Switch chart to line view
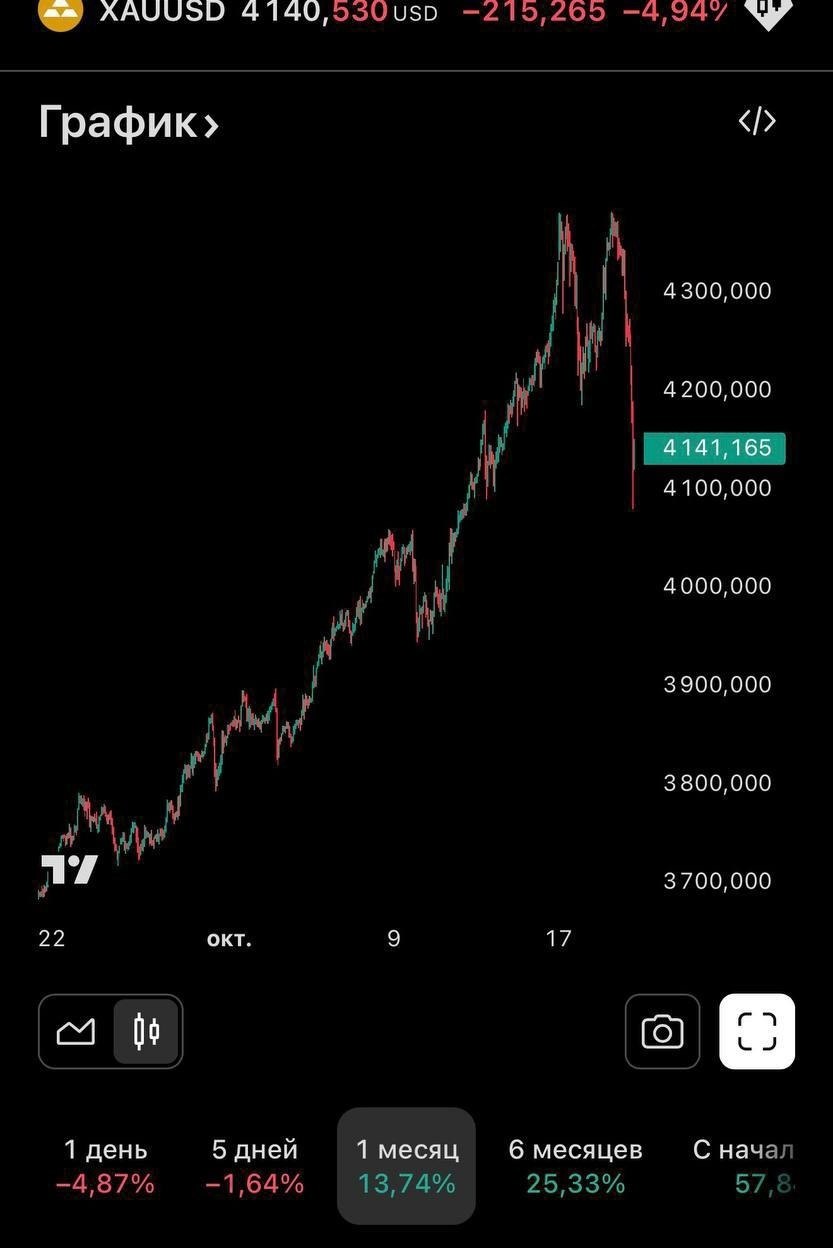 coord(76,1031)
